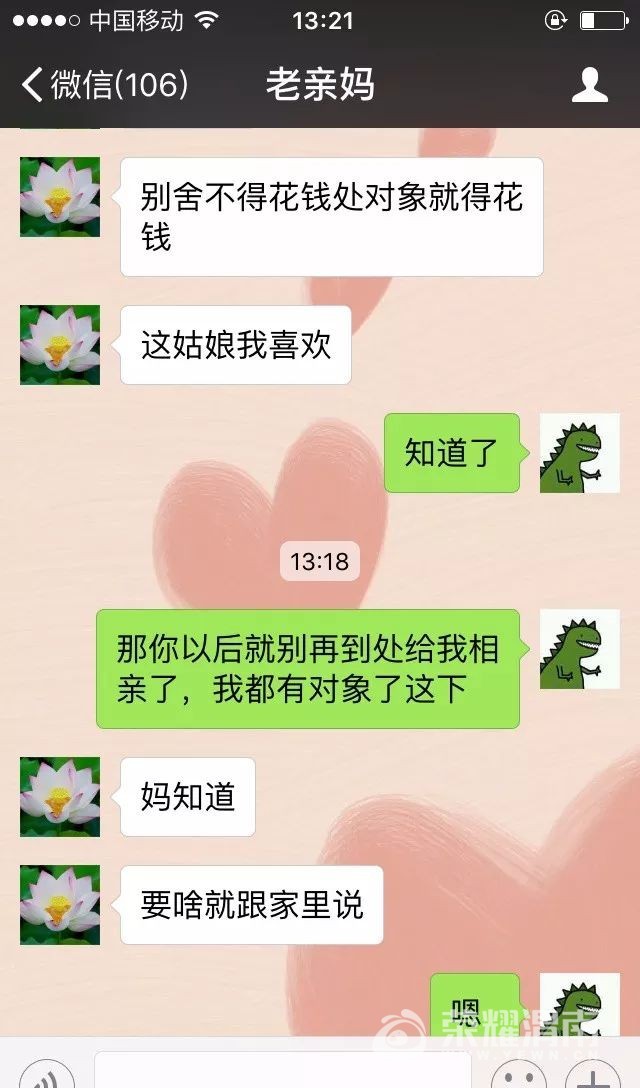
Task: Tap the lotus avatar beside 这姑娘我喜欢
Action: 60,345
